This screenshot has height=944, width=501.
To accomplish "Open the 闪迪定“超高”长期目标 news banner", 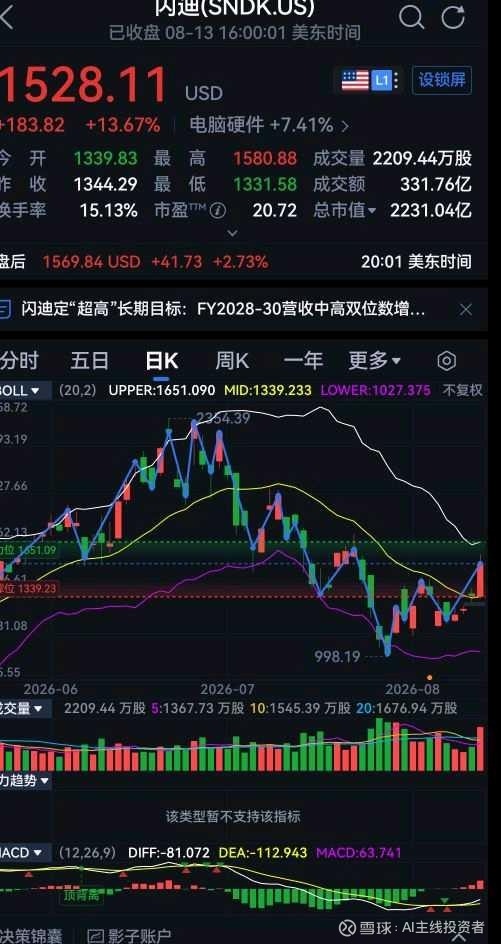I will 223,309.
